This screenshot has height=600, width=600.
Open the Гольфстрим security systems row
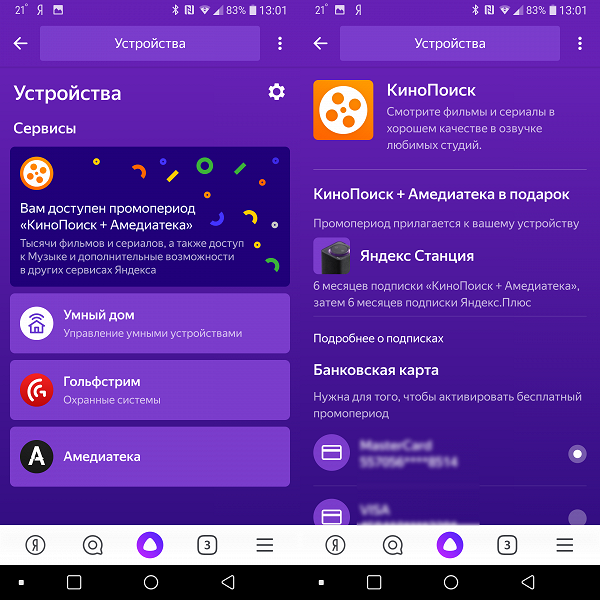coord(150,390)
